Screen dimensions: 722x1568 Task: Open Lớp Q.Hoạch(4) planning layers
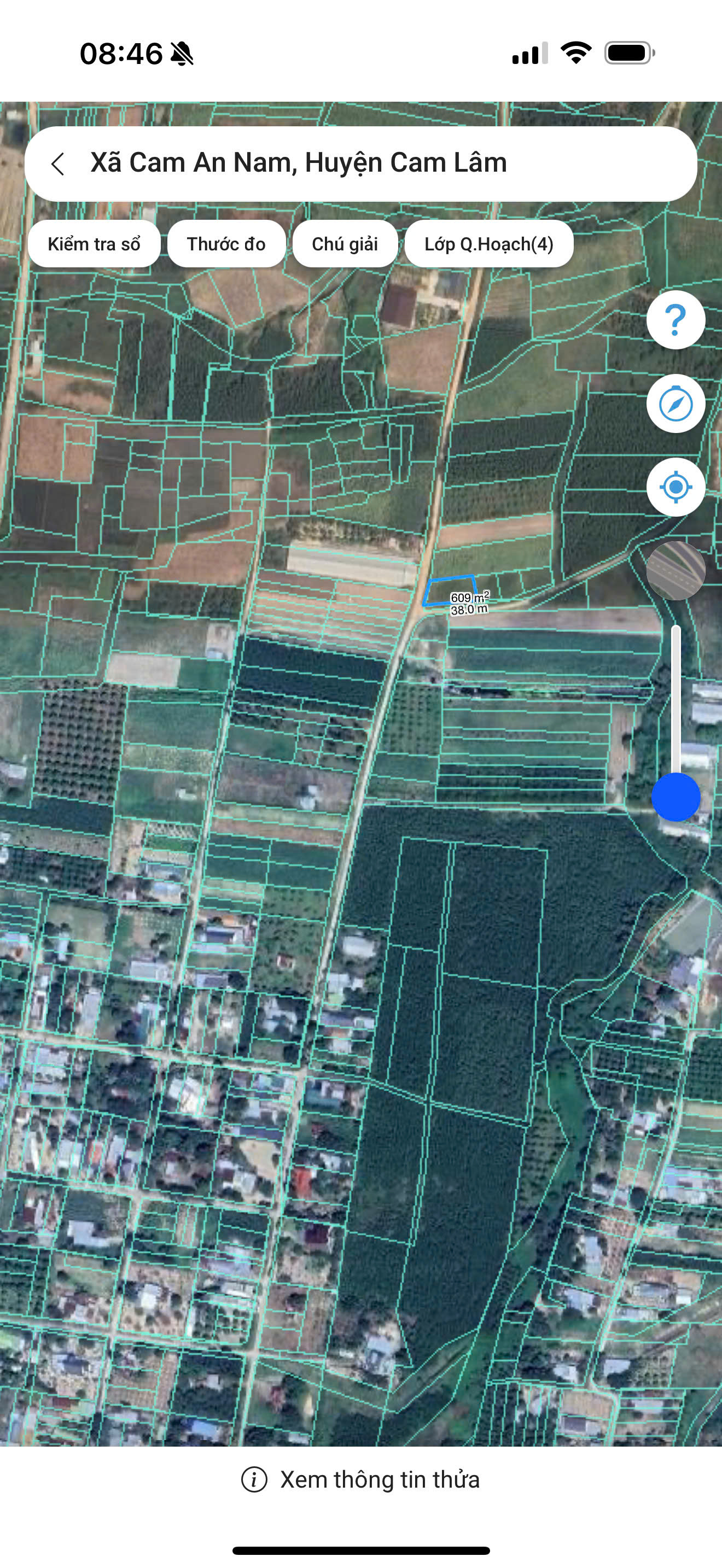click(x=488, y=244)
